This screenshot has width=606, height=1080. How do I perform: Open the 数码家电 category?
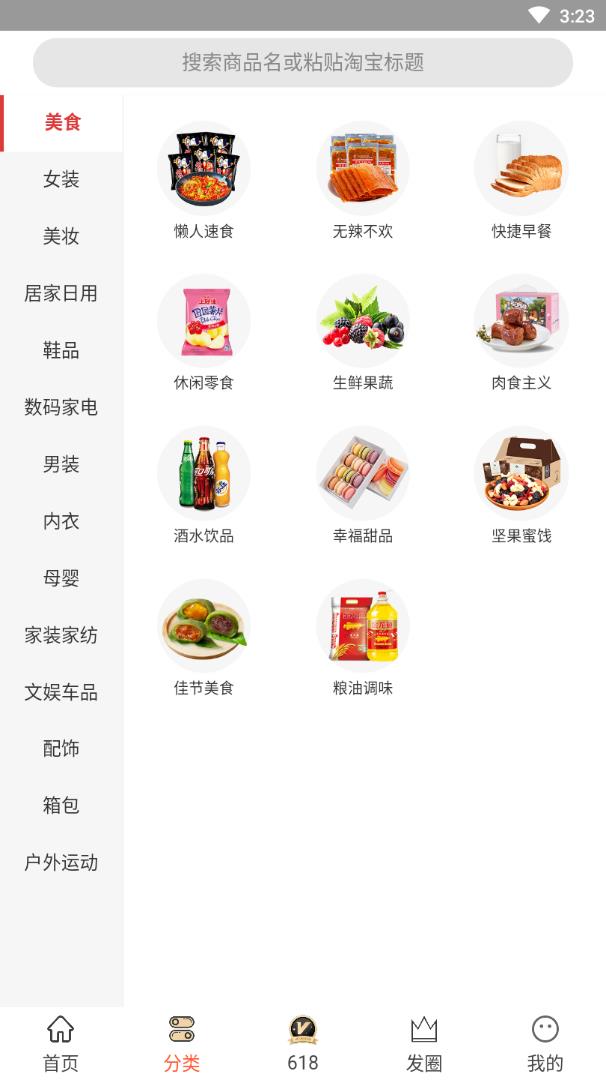click(61, 408)
